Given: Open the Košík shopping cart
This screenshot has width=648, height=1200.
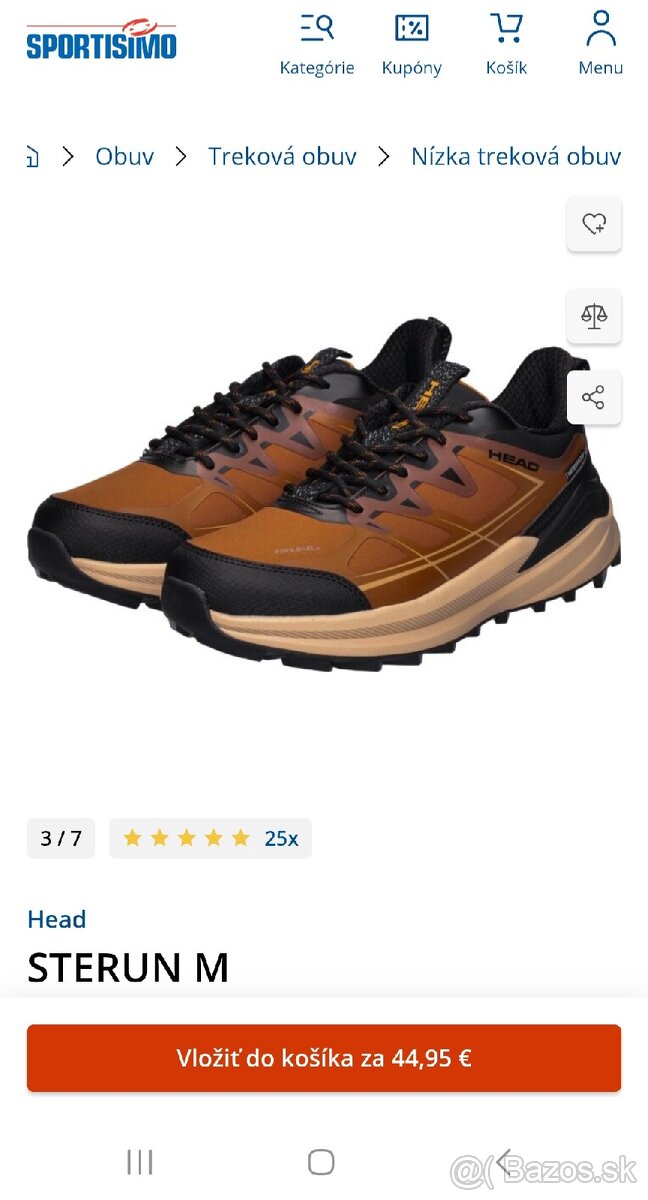Looking at the screenshot, I should [x=506, y=44].
